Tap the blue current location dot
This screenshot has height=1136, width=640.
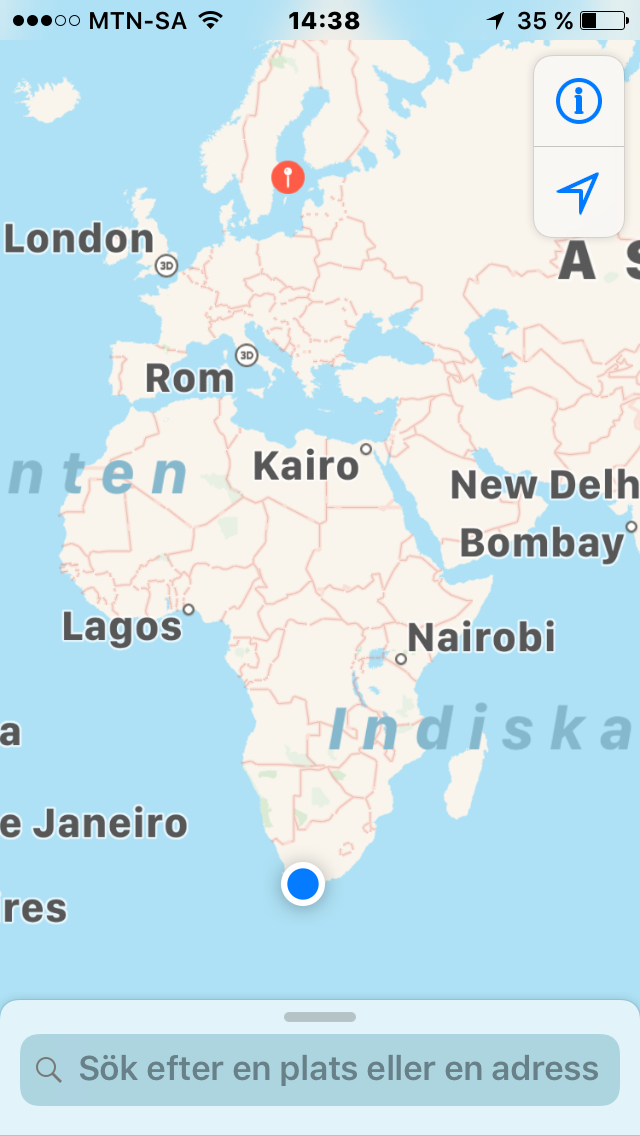302,884
